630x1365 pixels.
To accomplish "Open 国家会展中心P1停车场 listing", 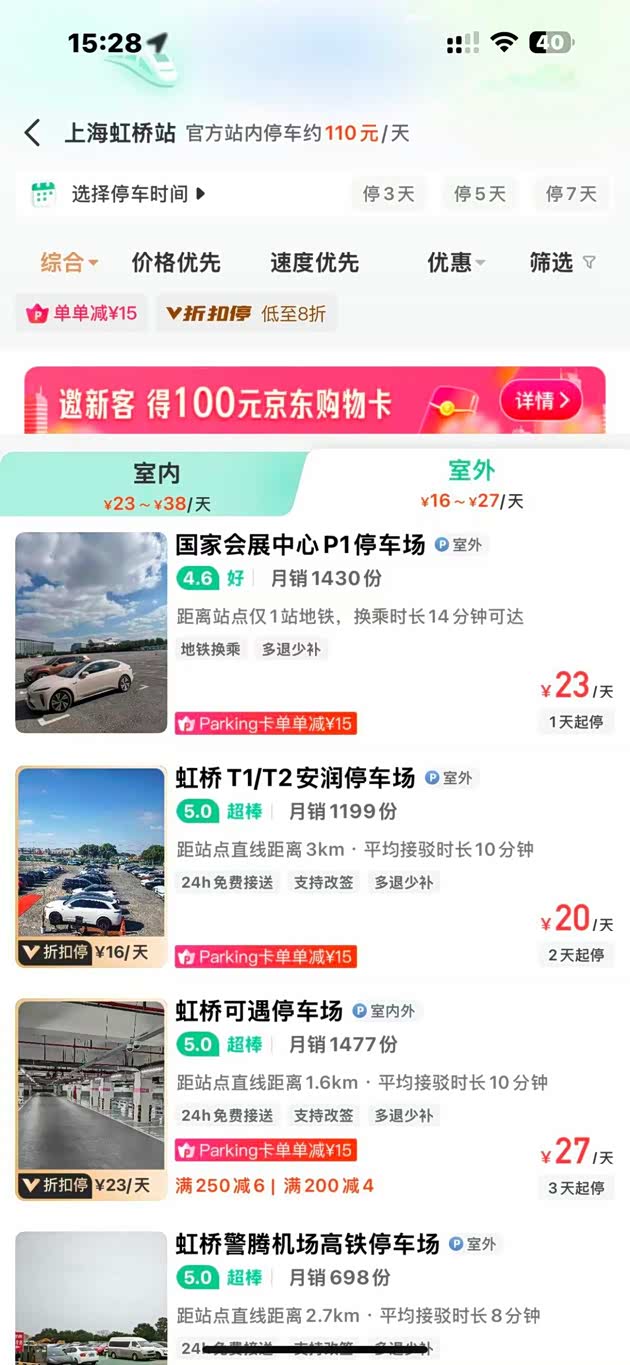I will (x=300, y=546).
